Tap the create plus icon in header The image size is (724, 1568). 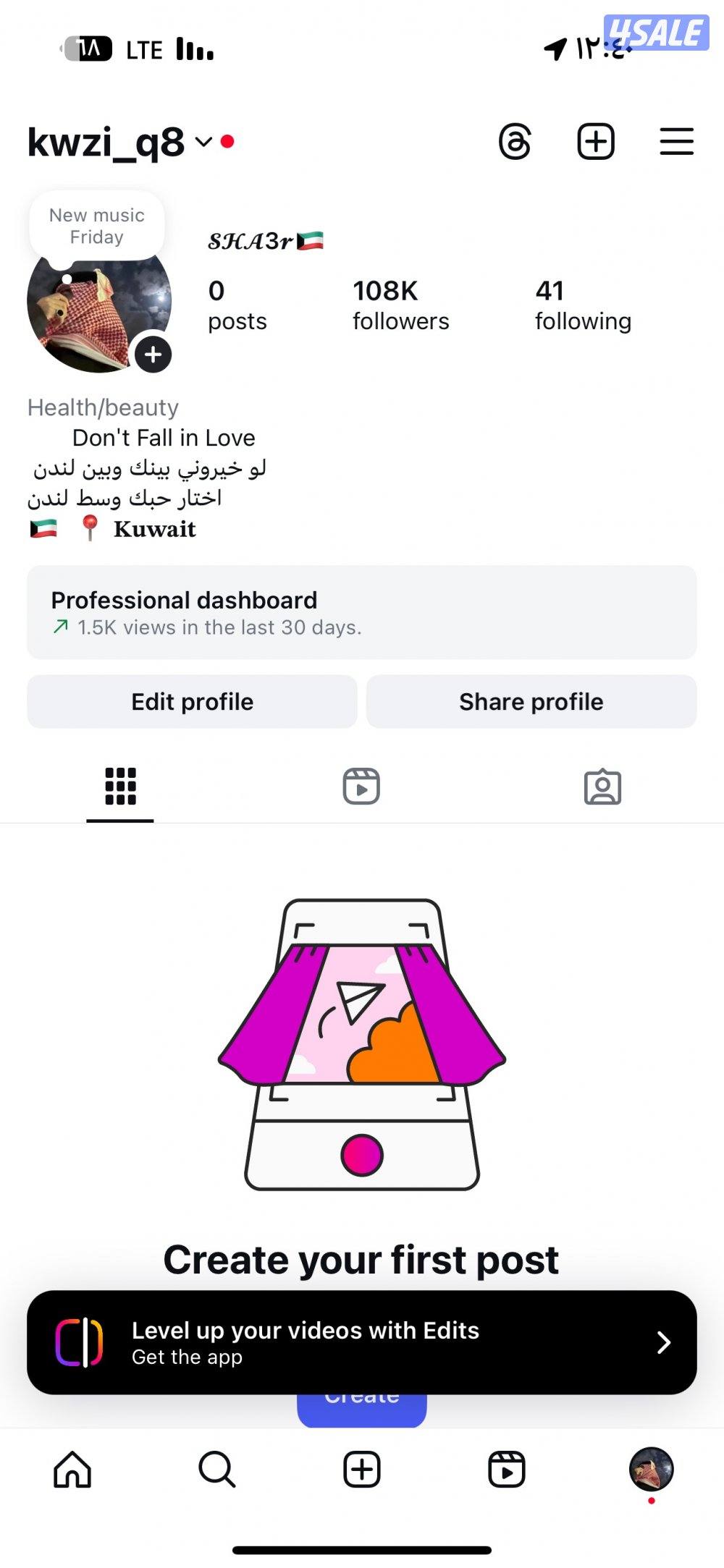click(595, 141)
